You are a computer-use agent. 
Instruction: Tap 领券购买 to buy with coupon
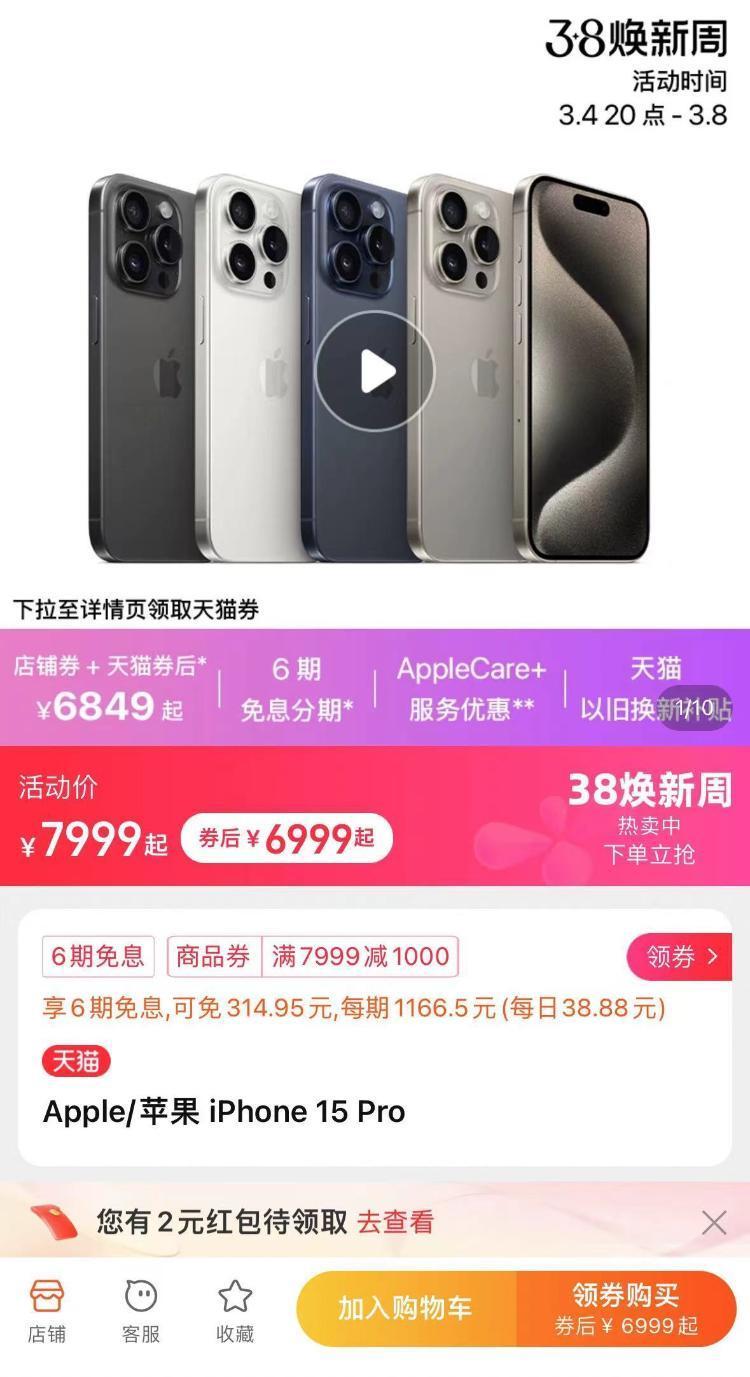pyautogui.click(x=626, y=1308)
